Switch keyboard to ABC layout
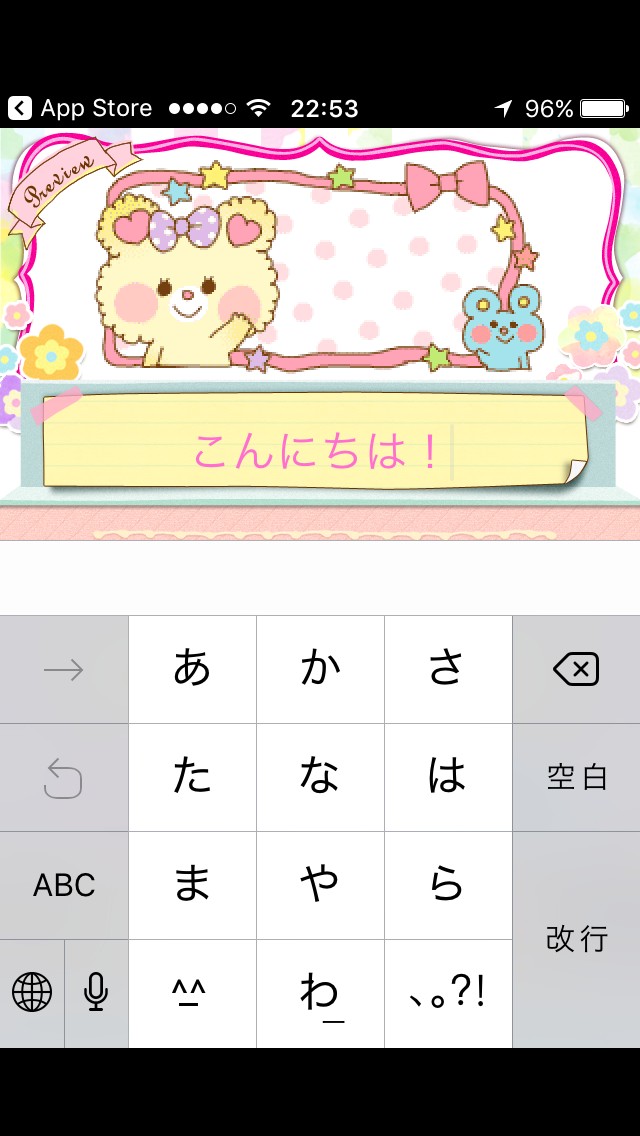Image resolution: width=640 pixels, height=1136 pixels. pos(64,885)
